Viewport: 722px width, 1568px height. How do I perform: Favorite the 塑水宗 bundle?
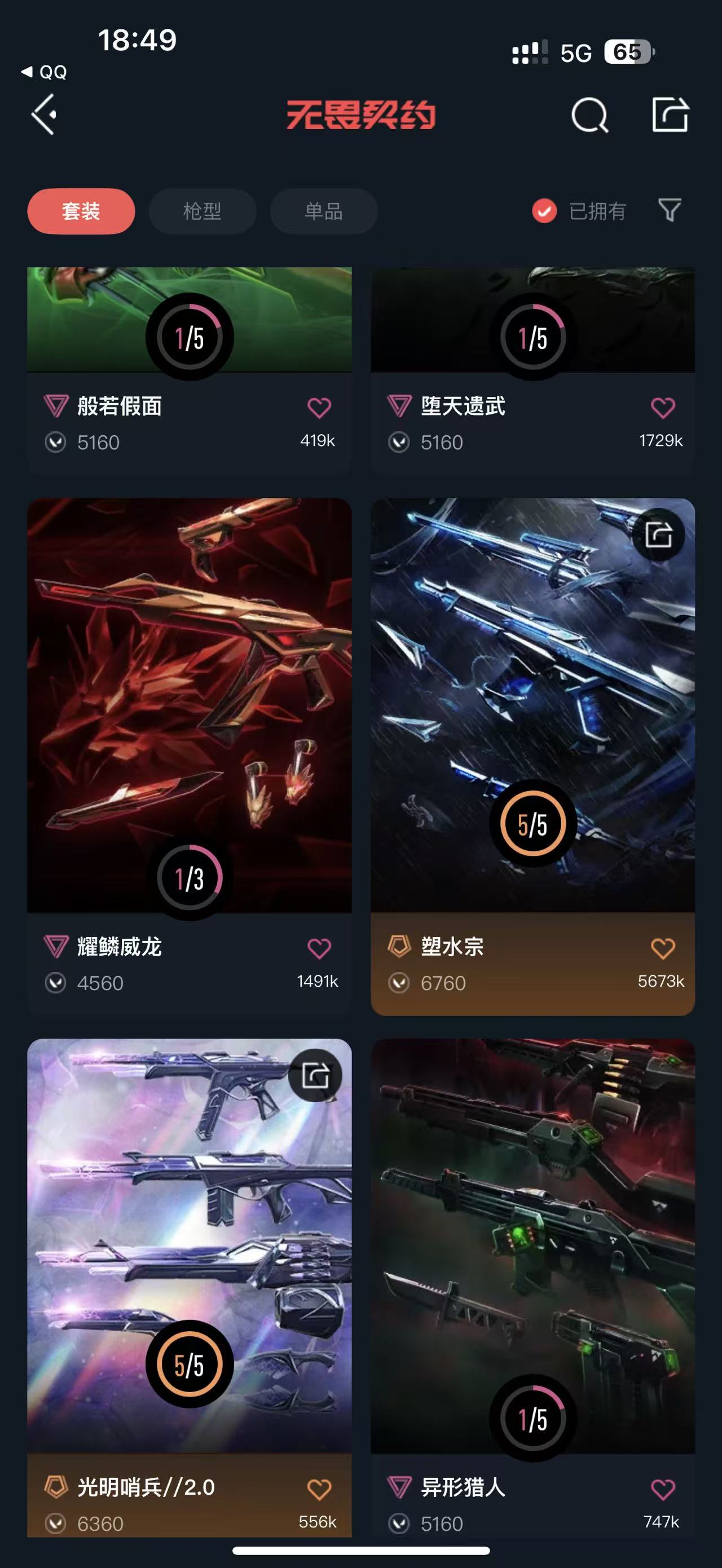(x=663, y=948)
